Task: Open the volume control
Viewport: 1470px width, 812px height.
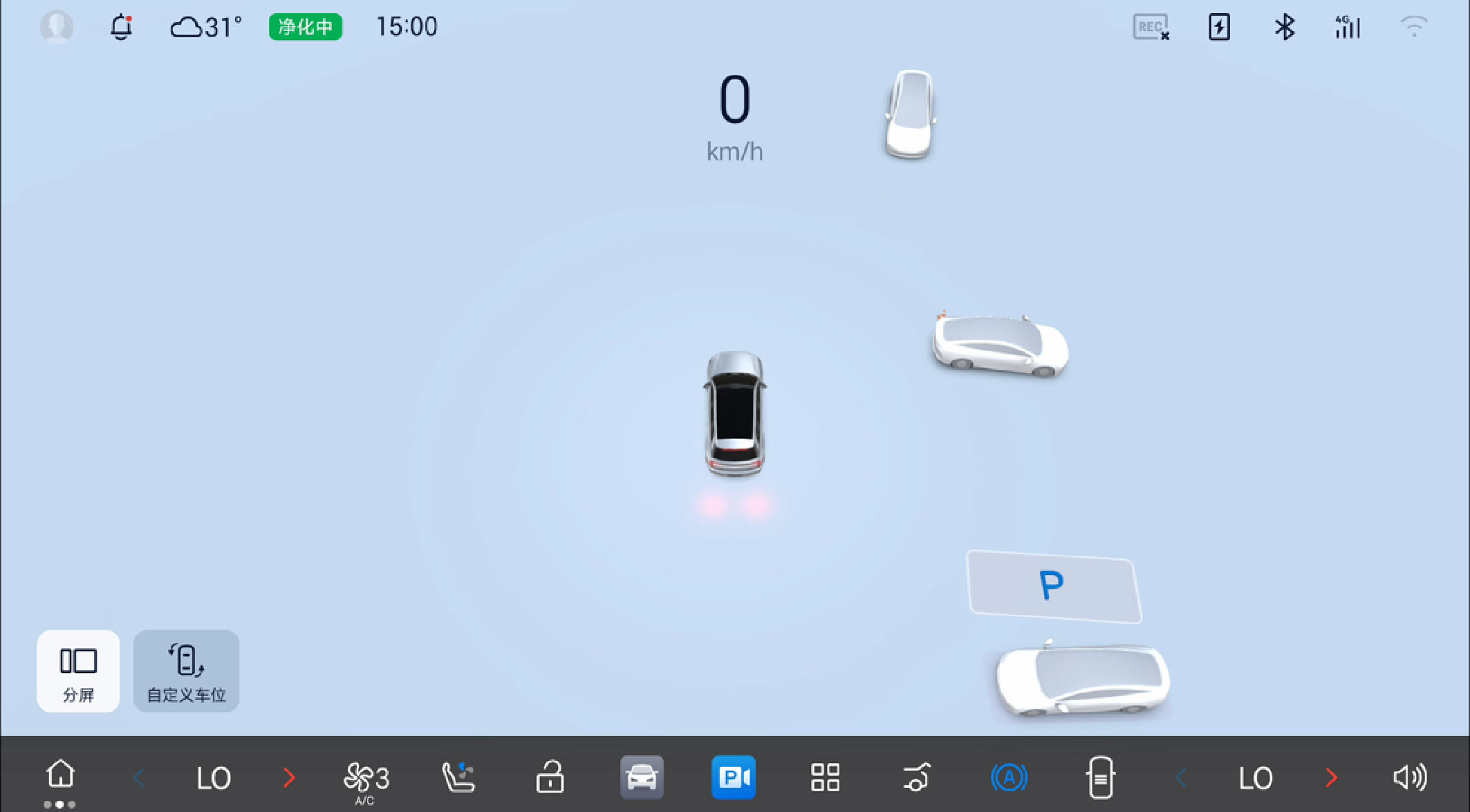Action: click(x=1409, y=778)
